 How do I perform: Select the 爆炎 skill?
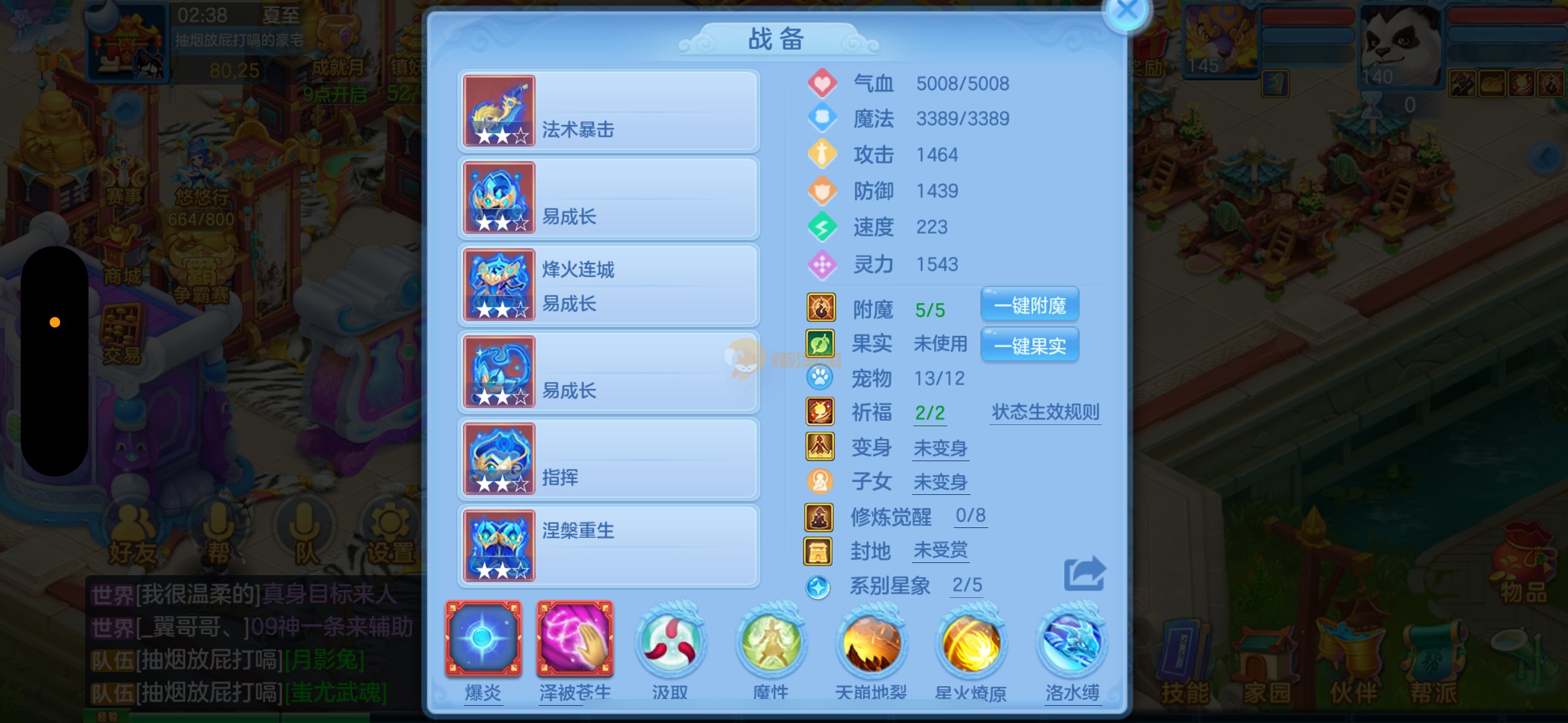(483, 639)
